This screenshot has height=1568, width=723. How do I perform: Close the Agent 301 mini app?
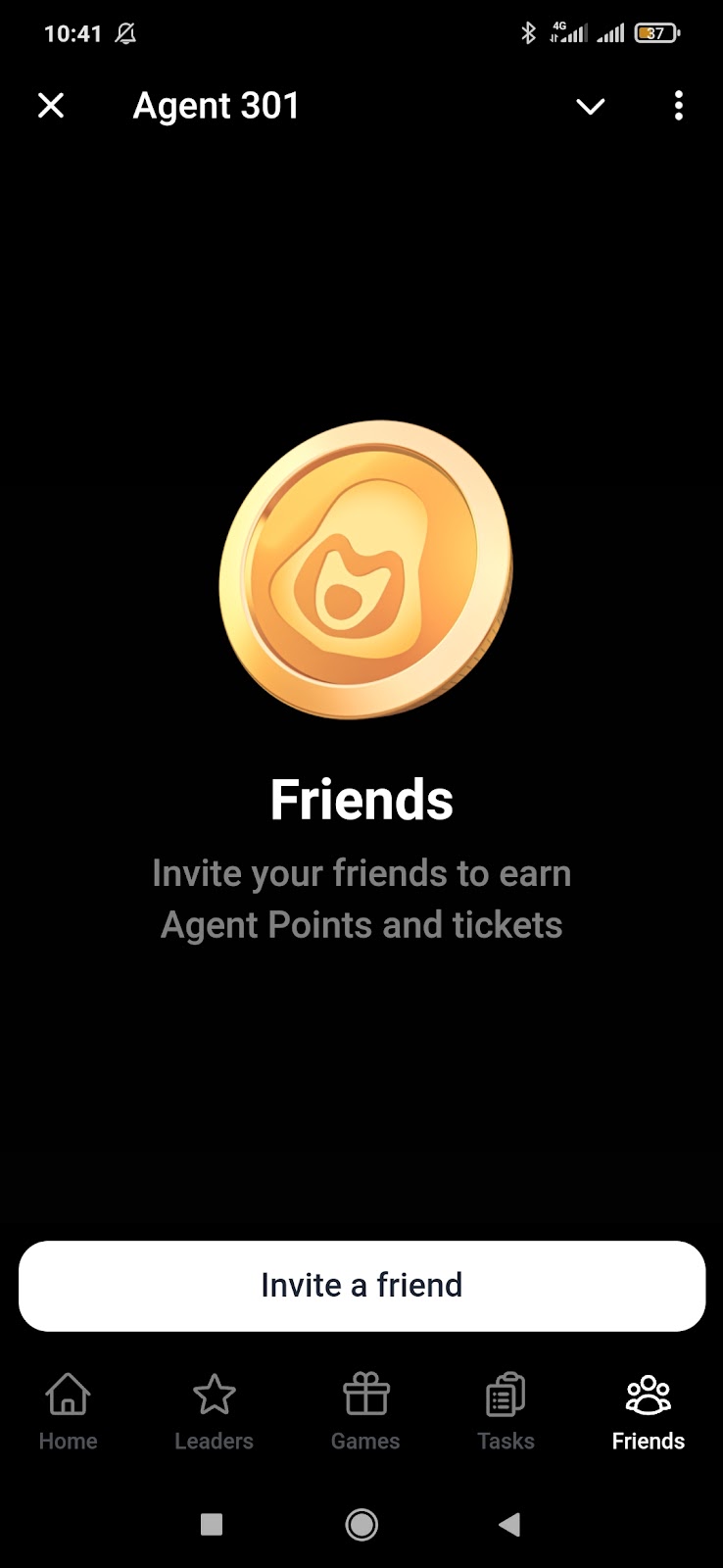pyautogui.click(x=51, y=106)
